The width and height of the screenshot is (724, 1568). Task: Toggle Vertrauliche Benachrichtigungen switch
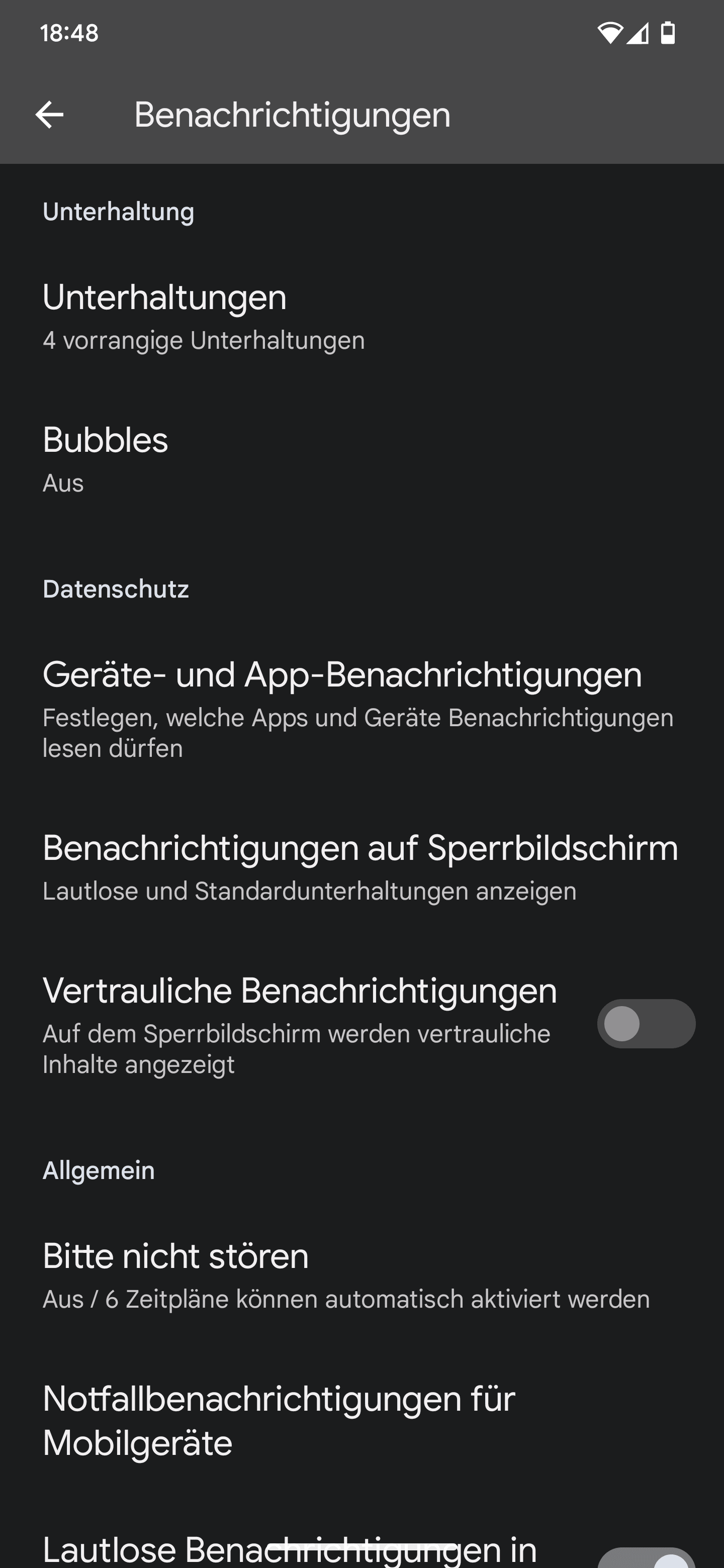tap(646, 1024)
